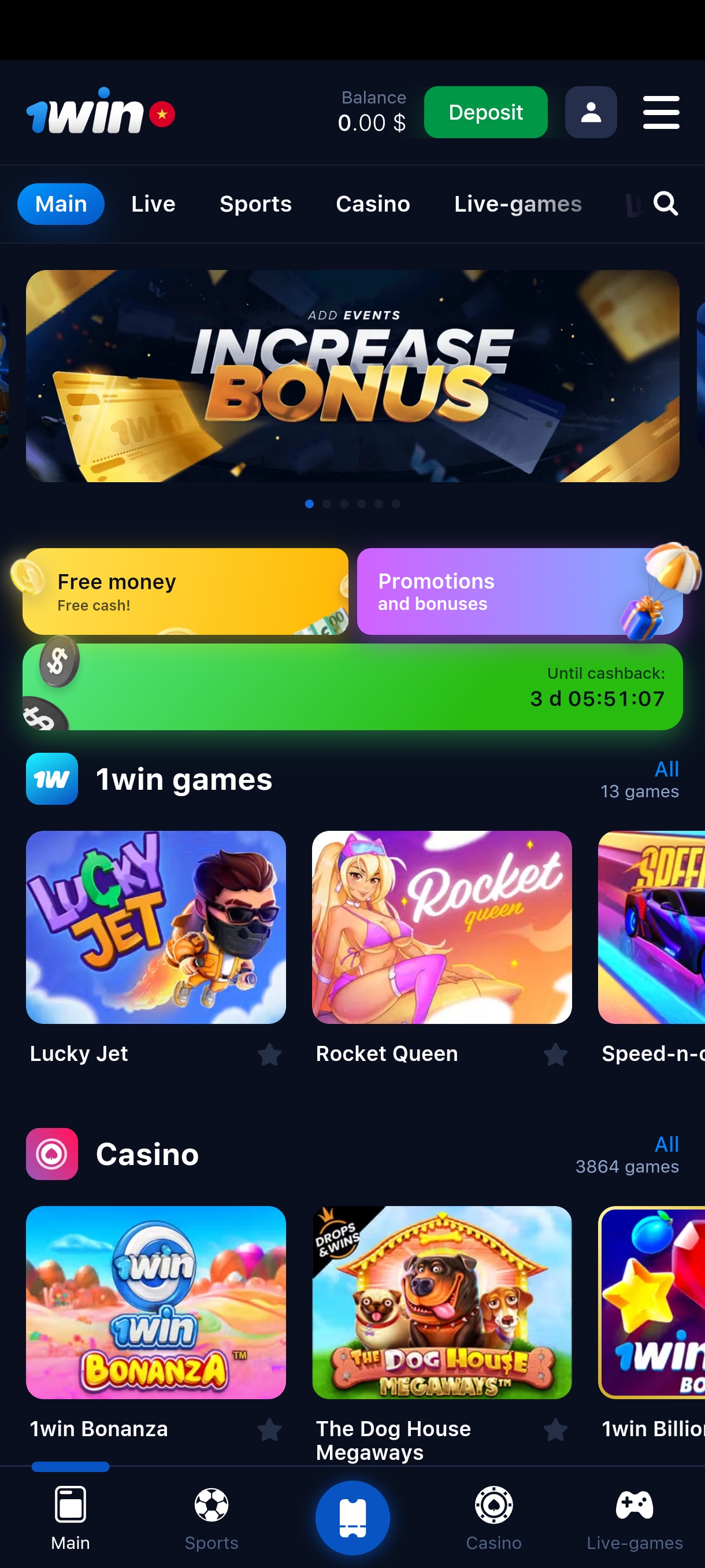Tap the green cashback timer bar
Image resolution: width=705 pixels, height=1568 pixels.
pyautogui.click(x=352, y=687)
